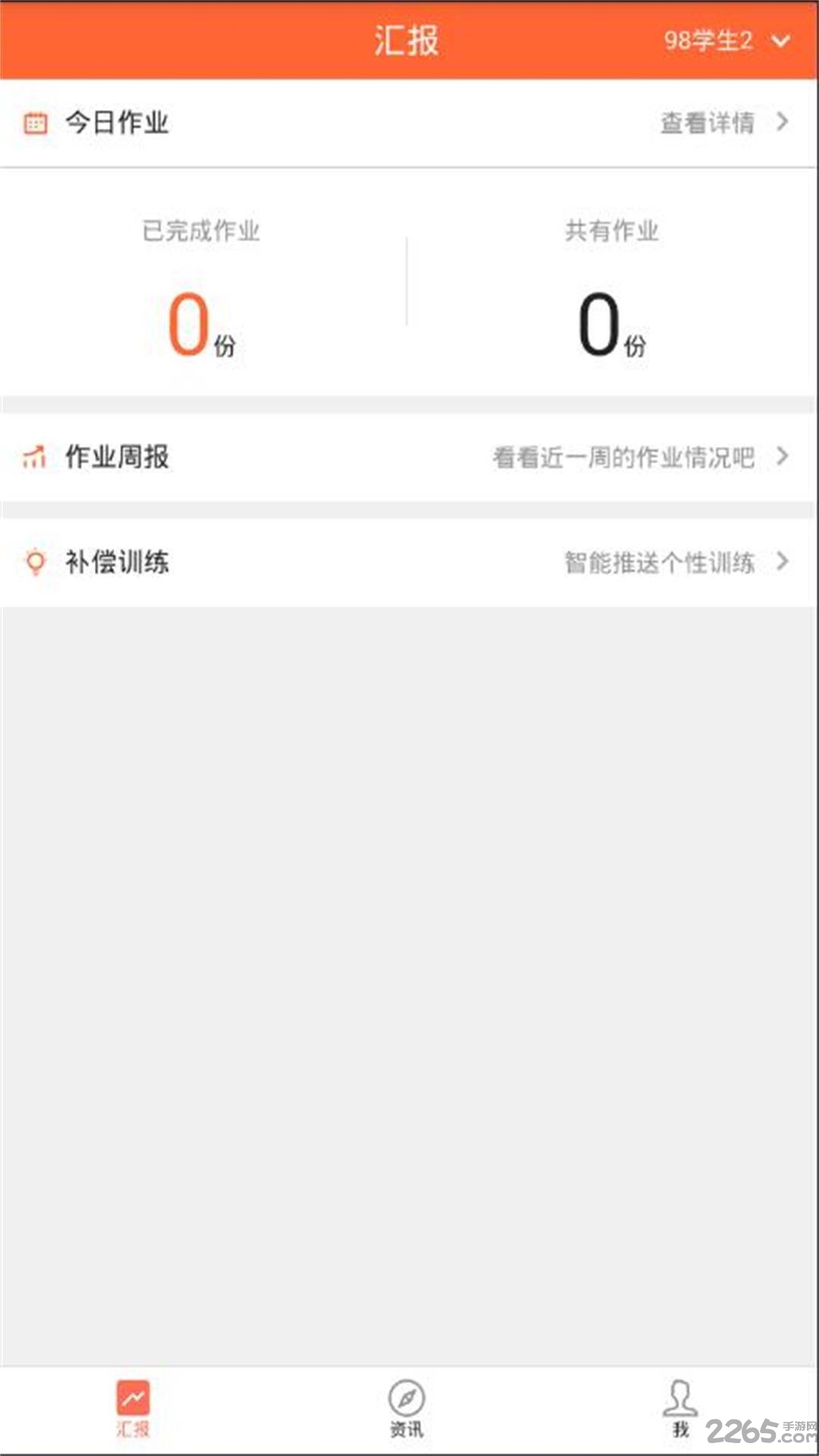Open 查看详情 for 今日作业

click(723, 122)
